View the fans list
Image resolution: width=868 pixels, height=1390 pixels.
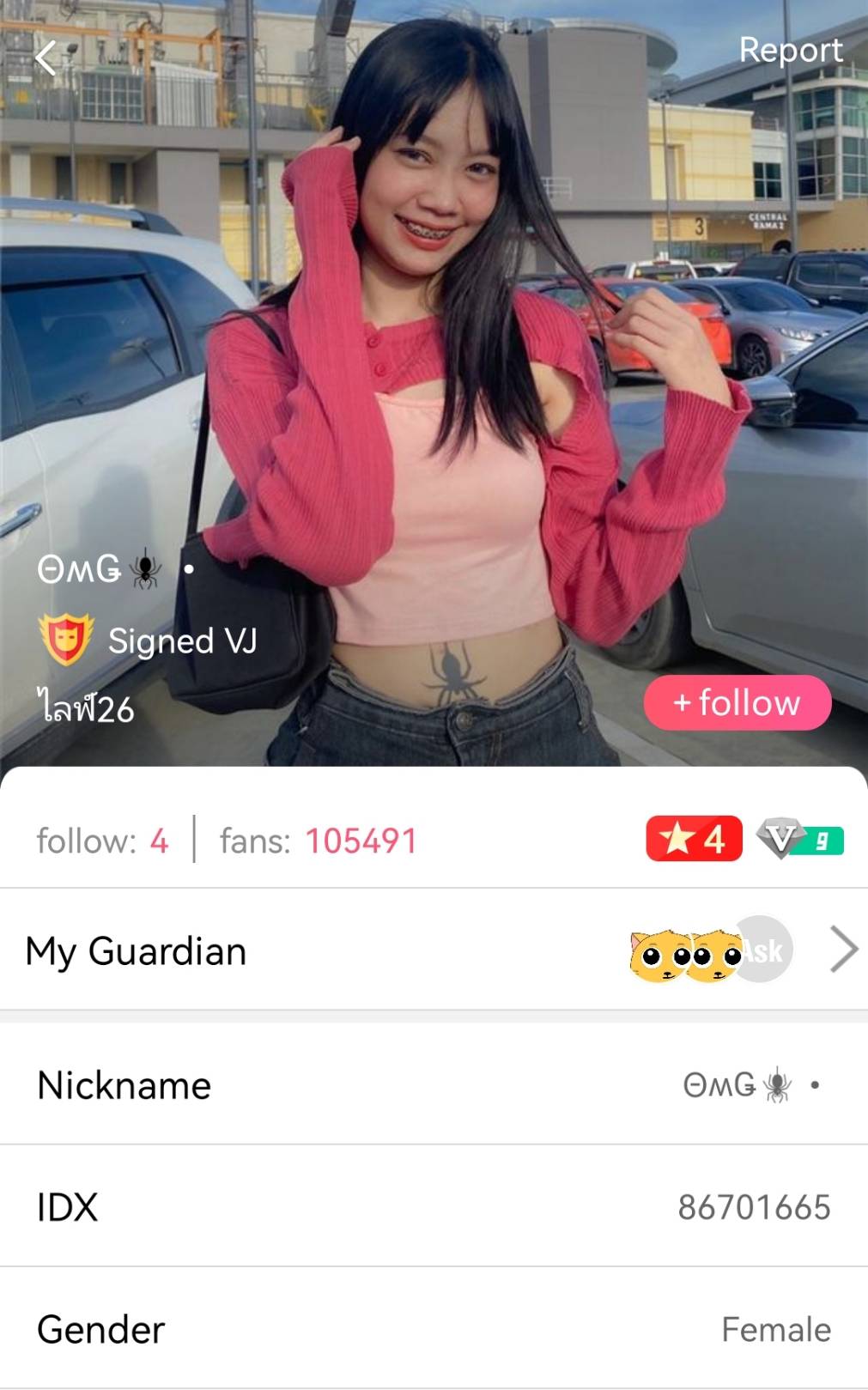[x=318, y=841]
